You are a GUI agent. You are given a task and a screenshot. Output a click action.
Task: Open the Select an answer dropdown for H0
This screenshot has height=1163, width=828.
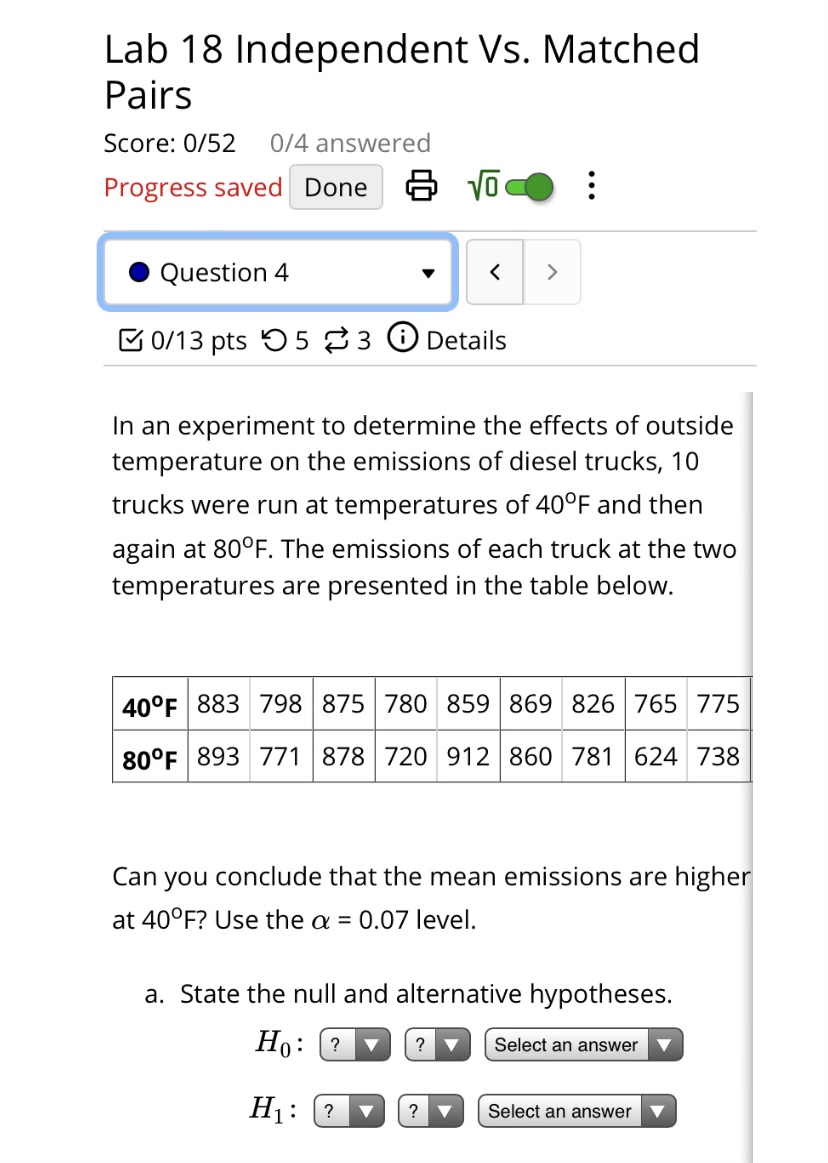(583, 1044)
